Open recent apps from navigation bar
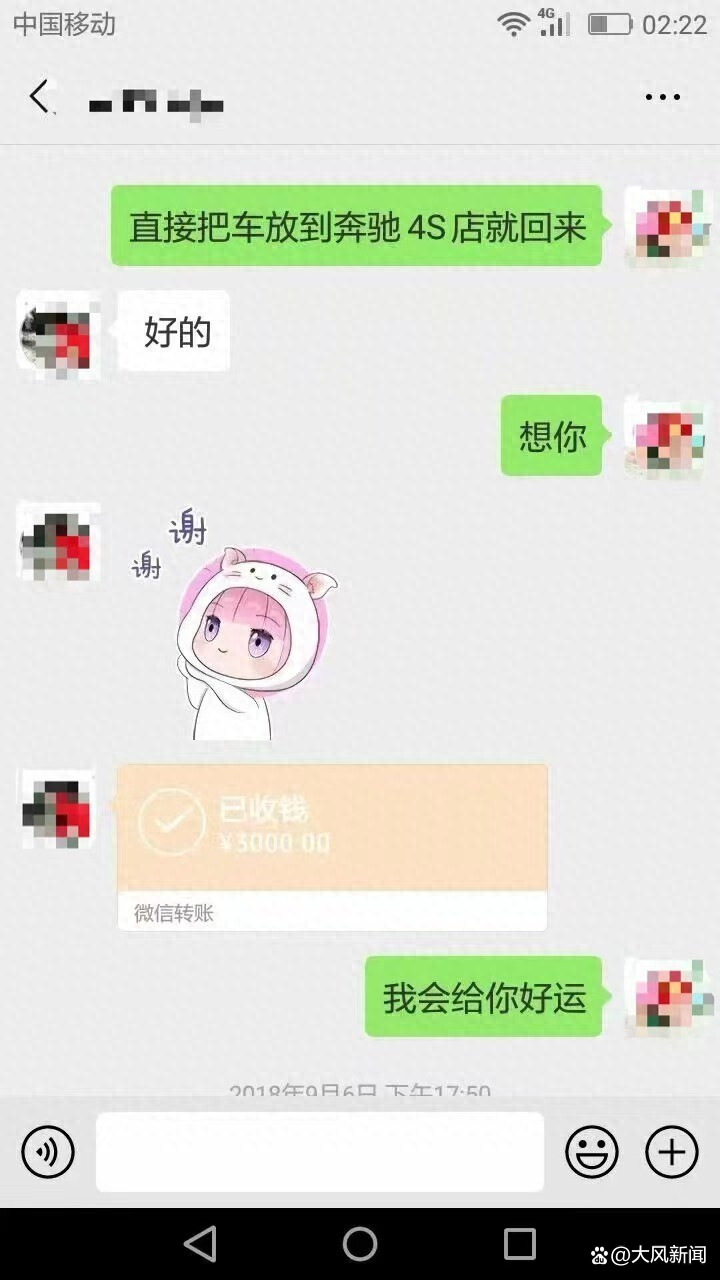The image size is (720, 1280). (x=520, y=1244)
